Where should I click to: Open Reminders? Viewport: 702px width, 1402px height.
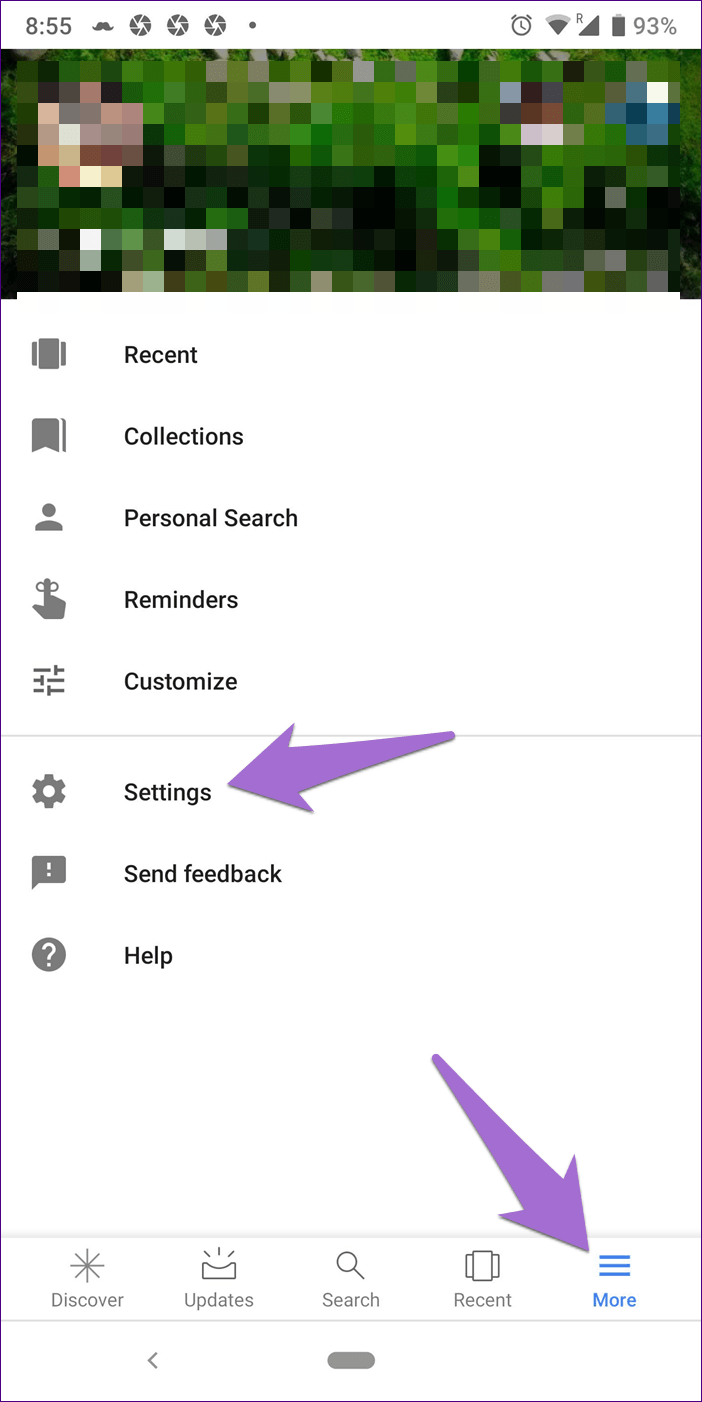pos(351,600)
